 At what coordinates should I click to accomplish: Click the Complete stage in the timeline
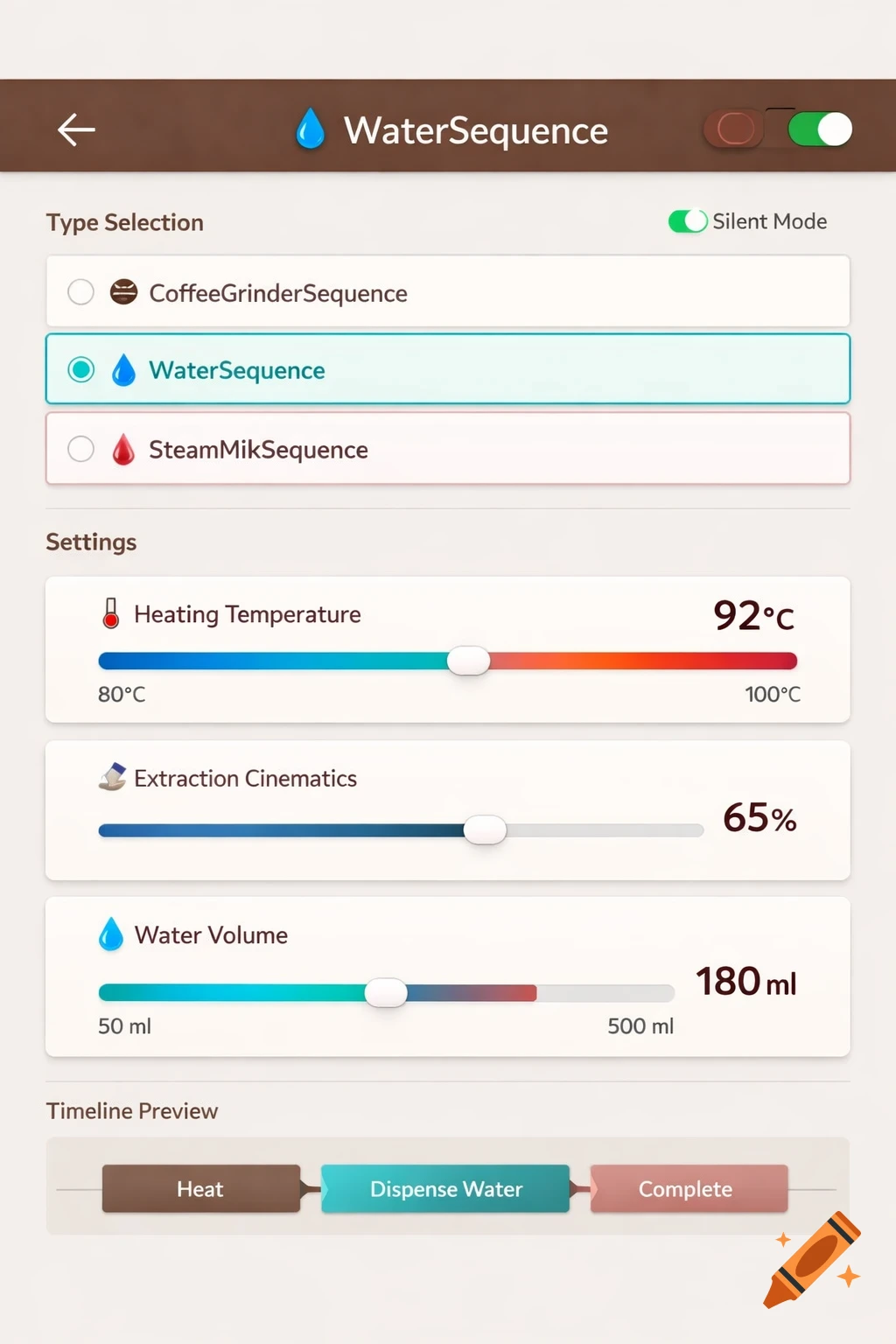coord(687,1189)
